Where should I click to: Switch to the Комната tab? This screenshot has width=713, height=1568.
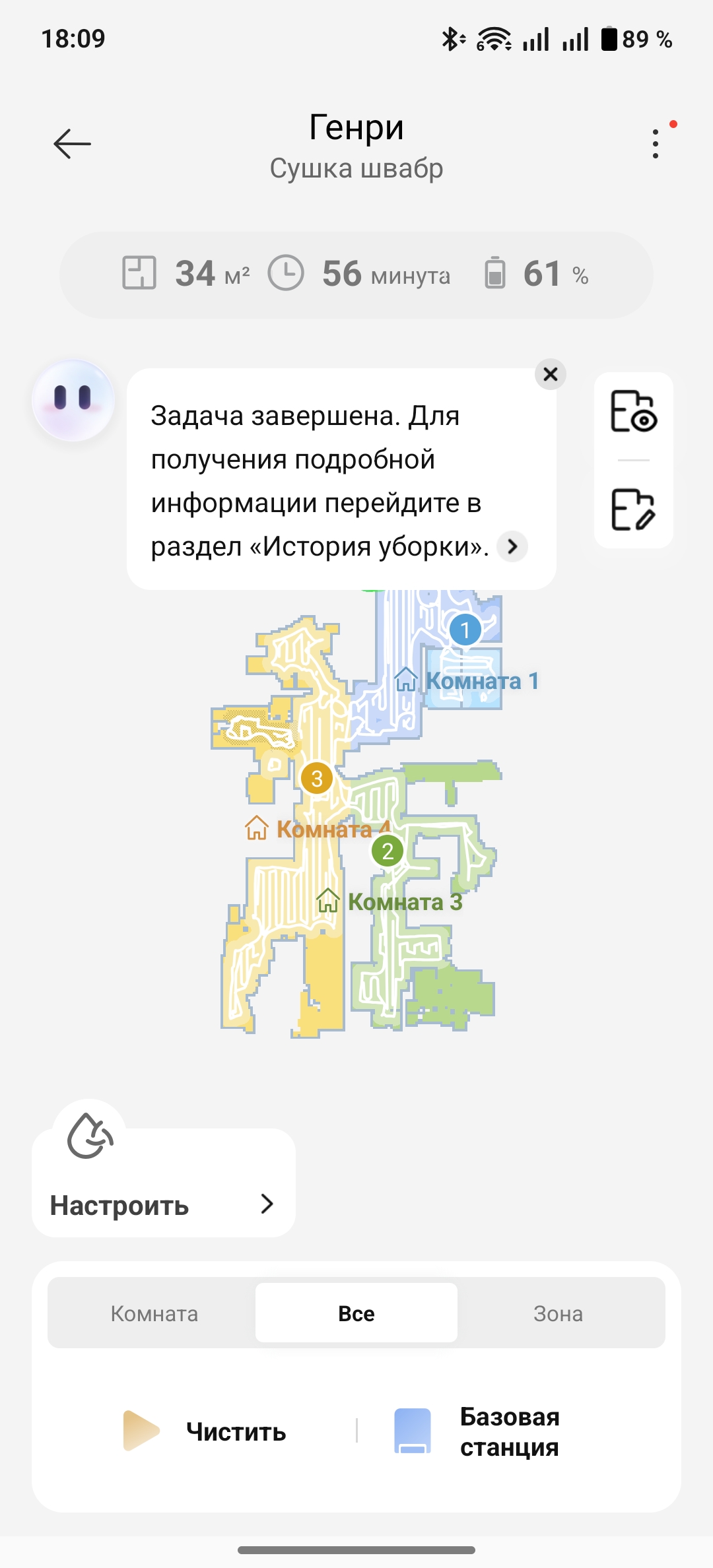154,1313
